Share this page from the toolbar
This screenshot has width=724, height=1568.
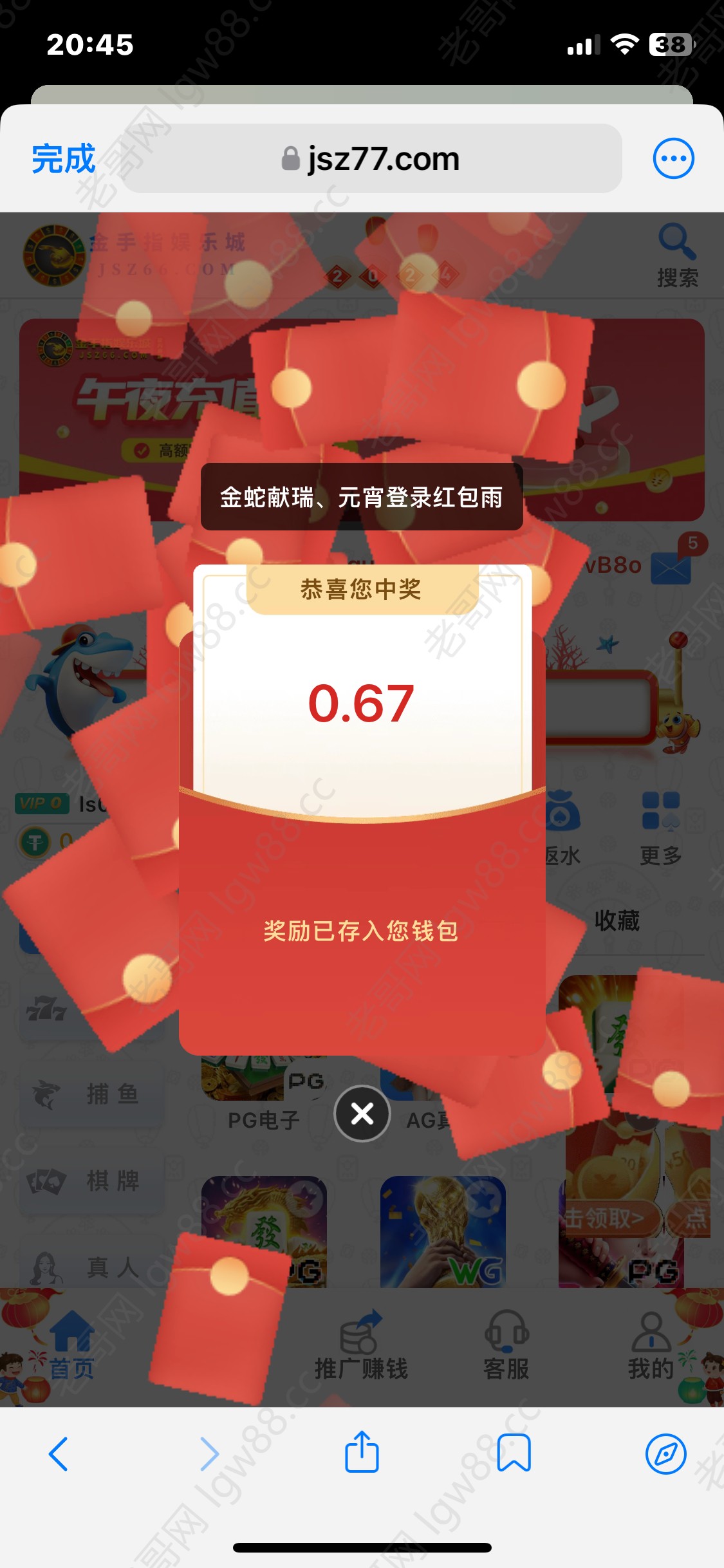click(x=362, y=1452)
